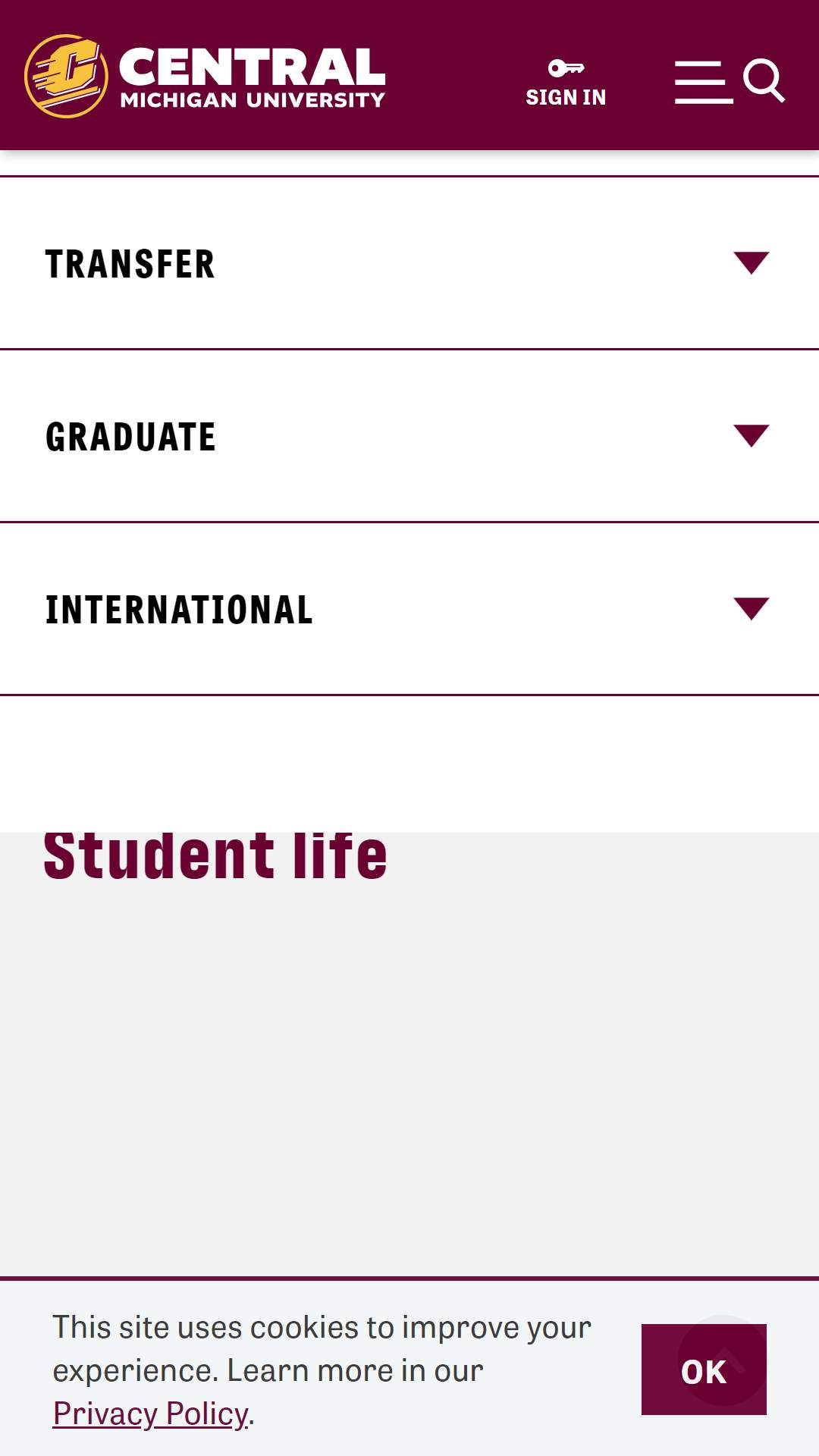Open the menu and search button
Screen dimensions: 819x1456
click(x=730, y=81)
